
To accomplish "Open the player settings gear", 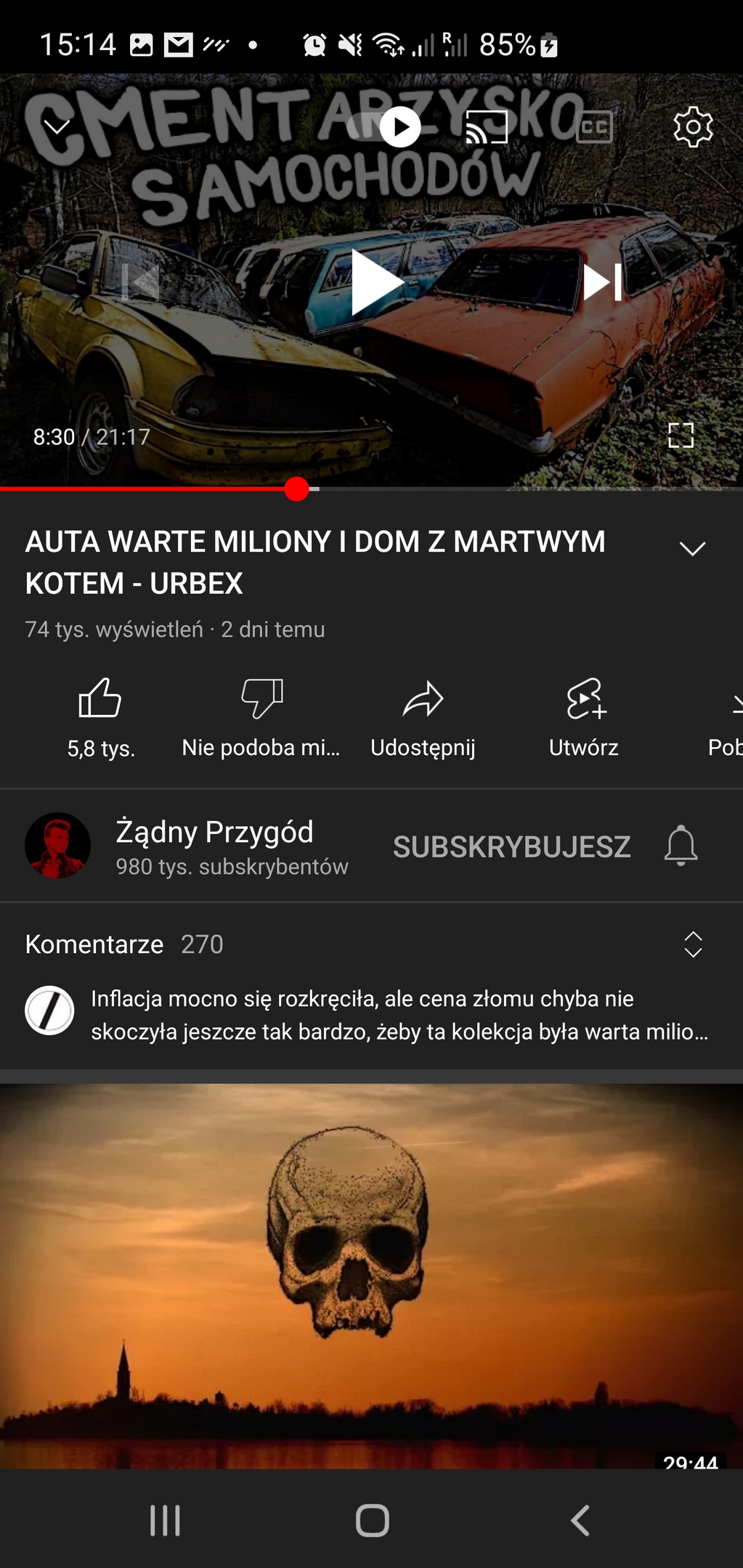I will 693,127.
